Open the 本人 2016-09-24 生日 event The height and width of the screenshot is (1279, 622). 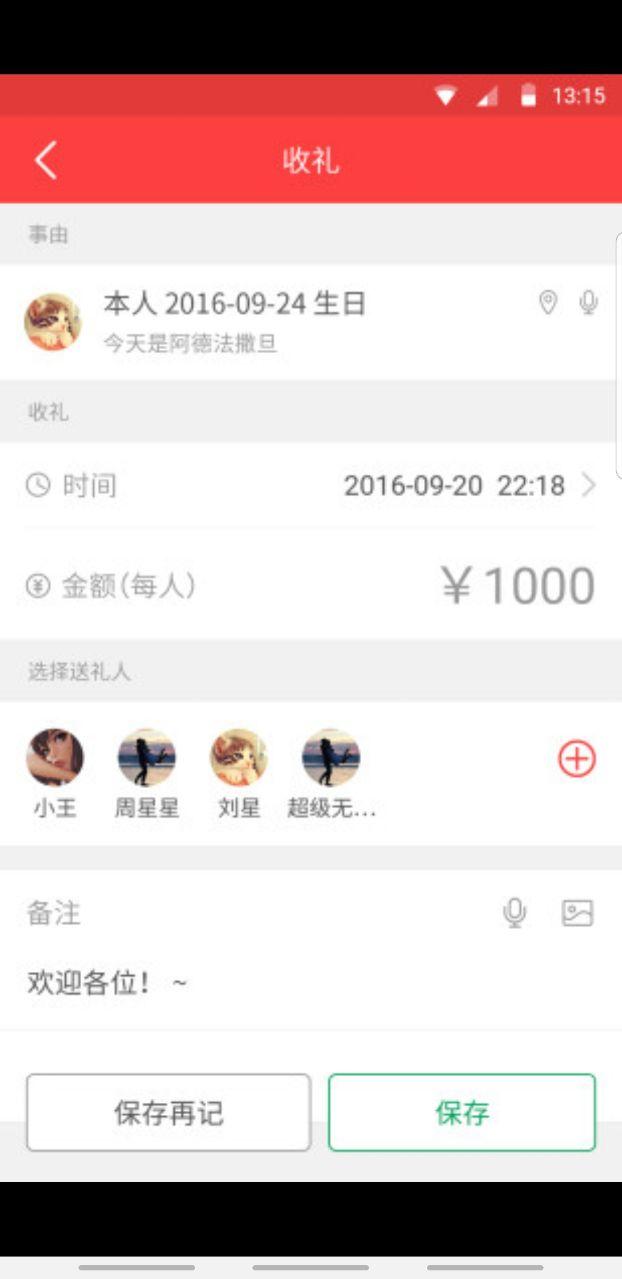click(x=235, y=320)
